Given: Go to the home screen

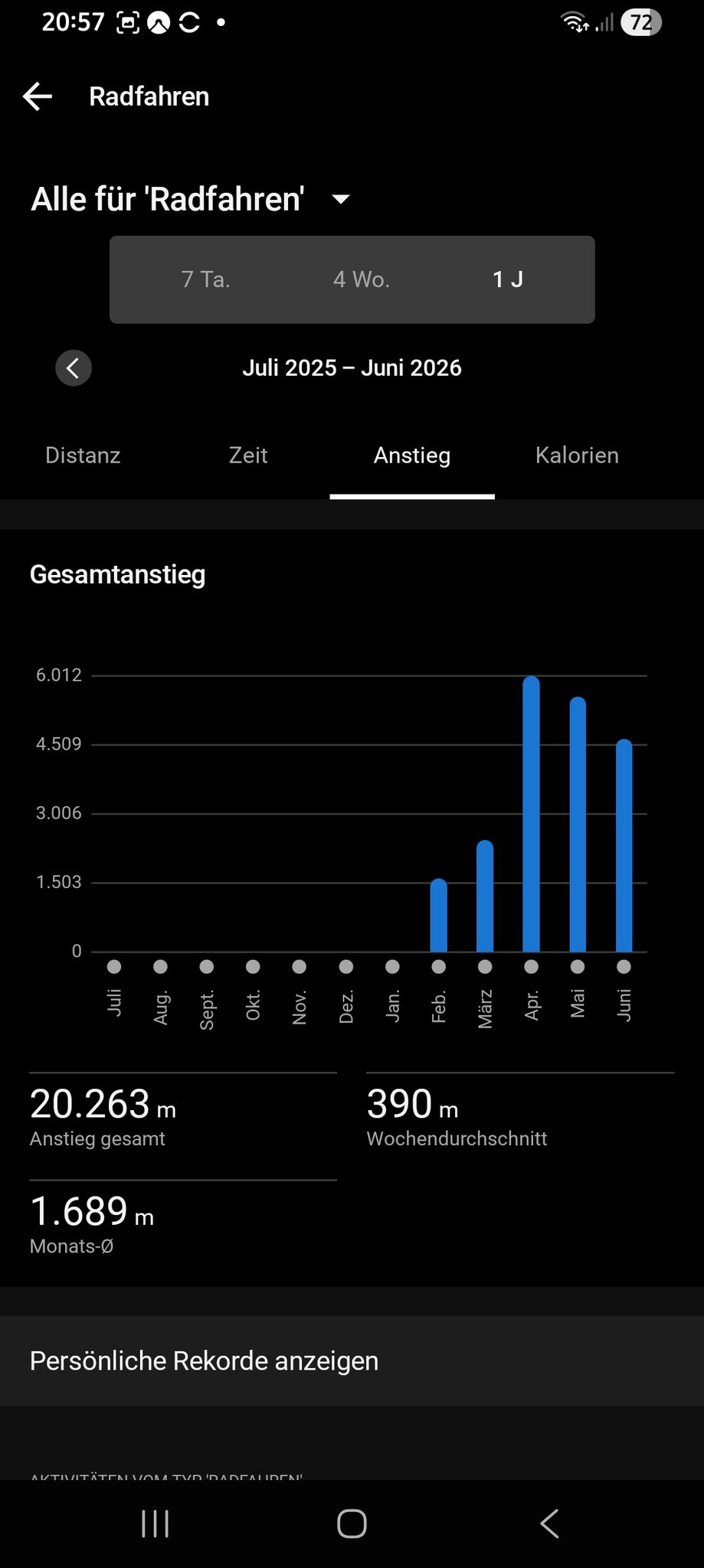Looking at the screenshot, I should (x=352, y=1524).
